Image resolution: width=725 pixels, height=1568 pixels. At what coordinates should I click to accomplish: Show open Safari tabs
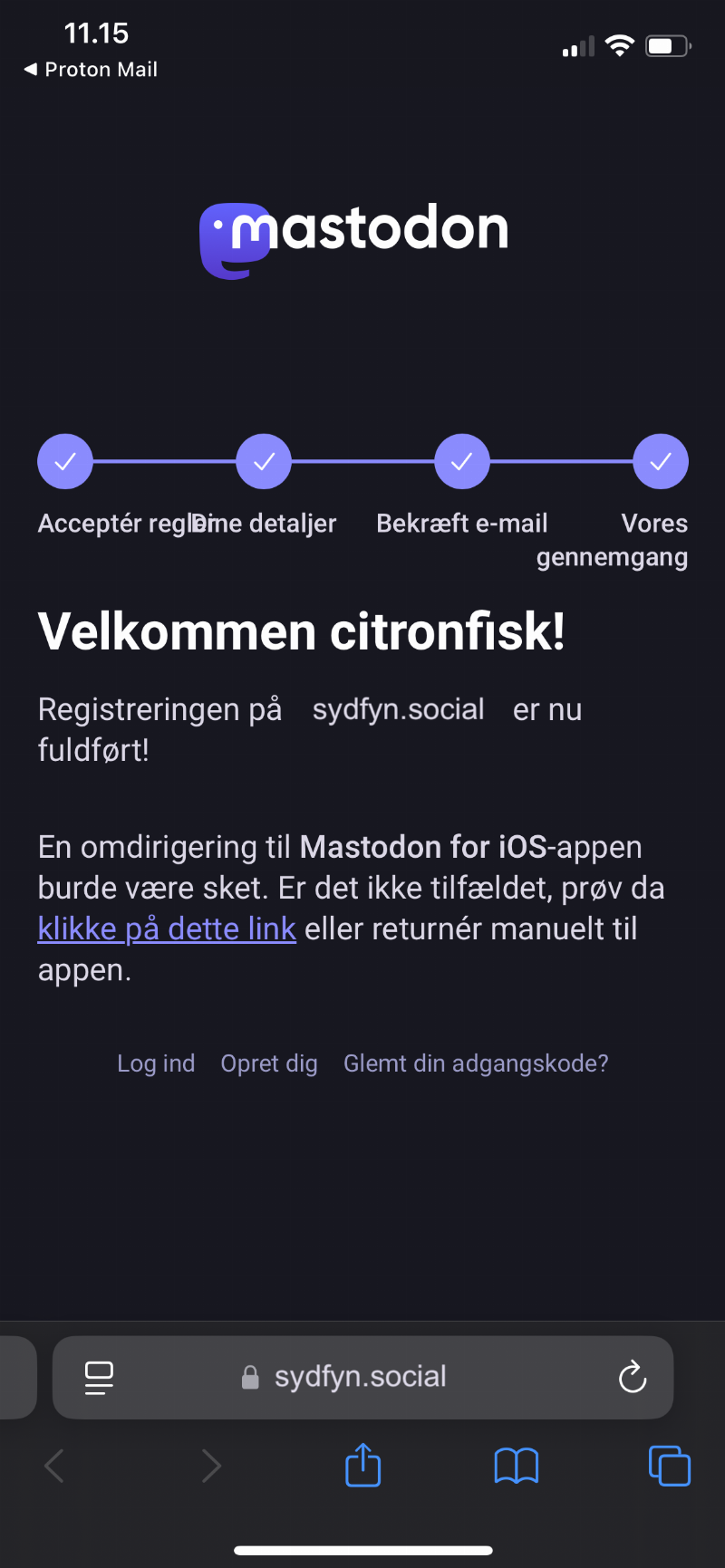(670, 1465)
